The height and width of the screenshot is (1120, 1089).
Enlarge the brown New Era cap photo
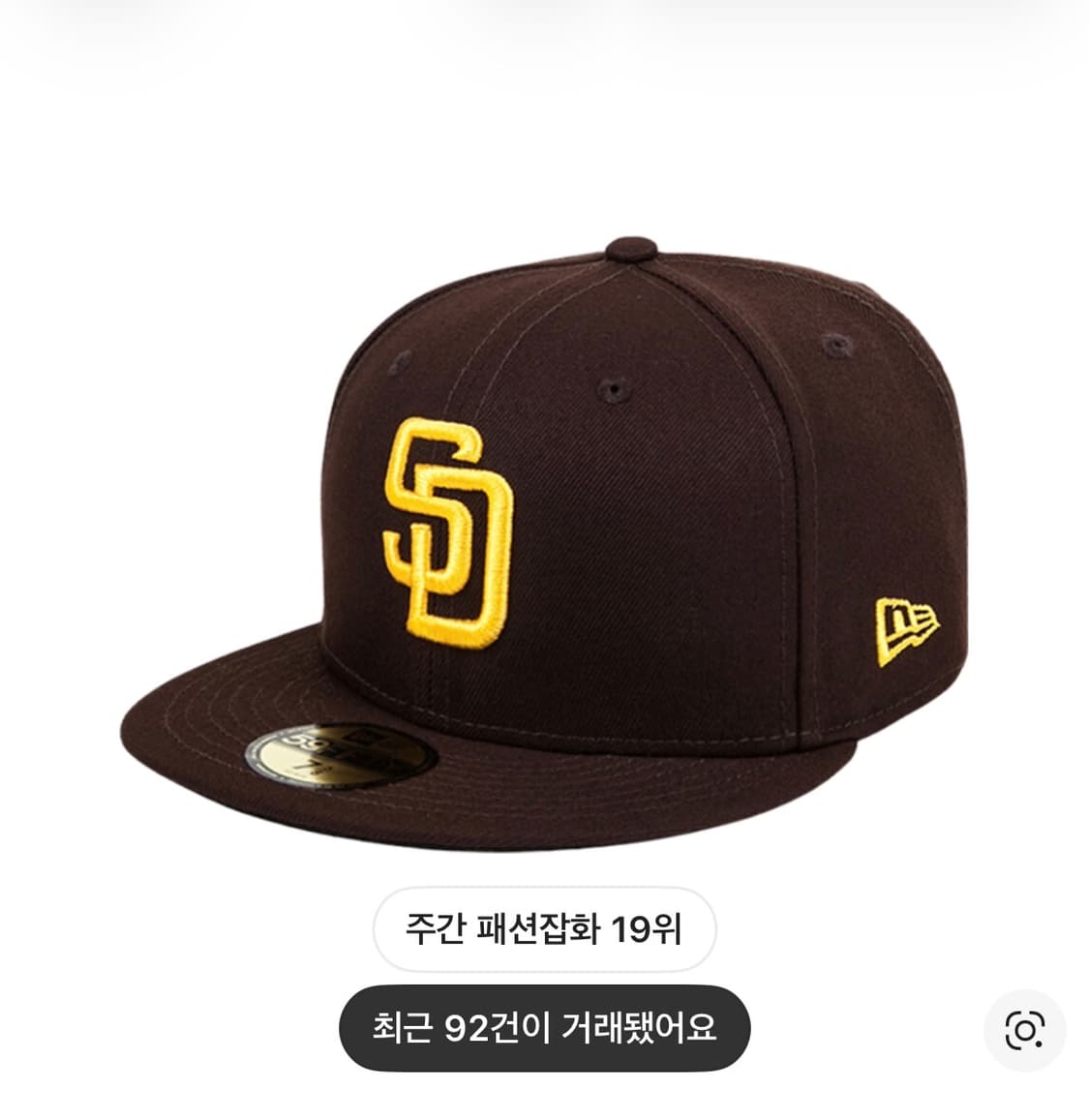pyautogui.click(x=542, y=532)
